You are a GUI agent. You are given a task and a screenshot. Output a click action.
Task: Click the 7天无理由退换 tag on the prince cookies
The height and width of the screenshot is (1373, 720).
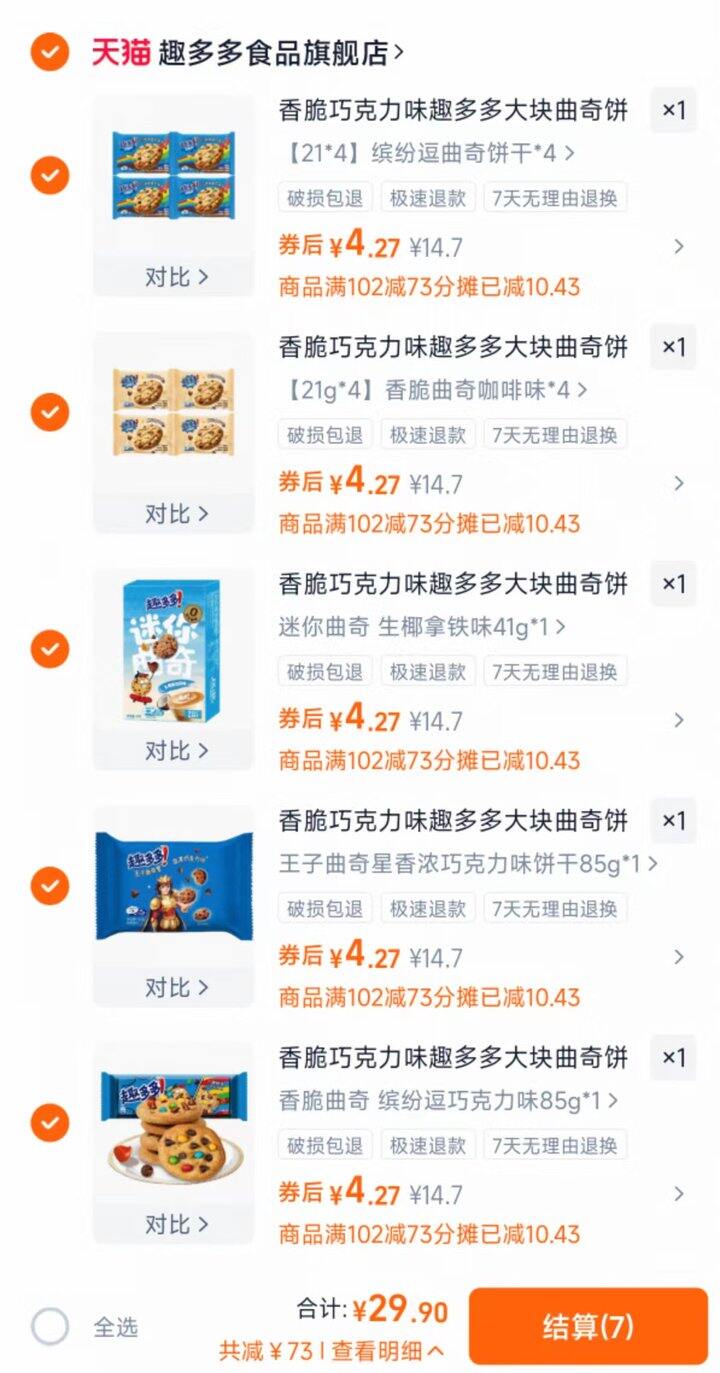(x=553, y=908)
